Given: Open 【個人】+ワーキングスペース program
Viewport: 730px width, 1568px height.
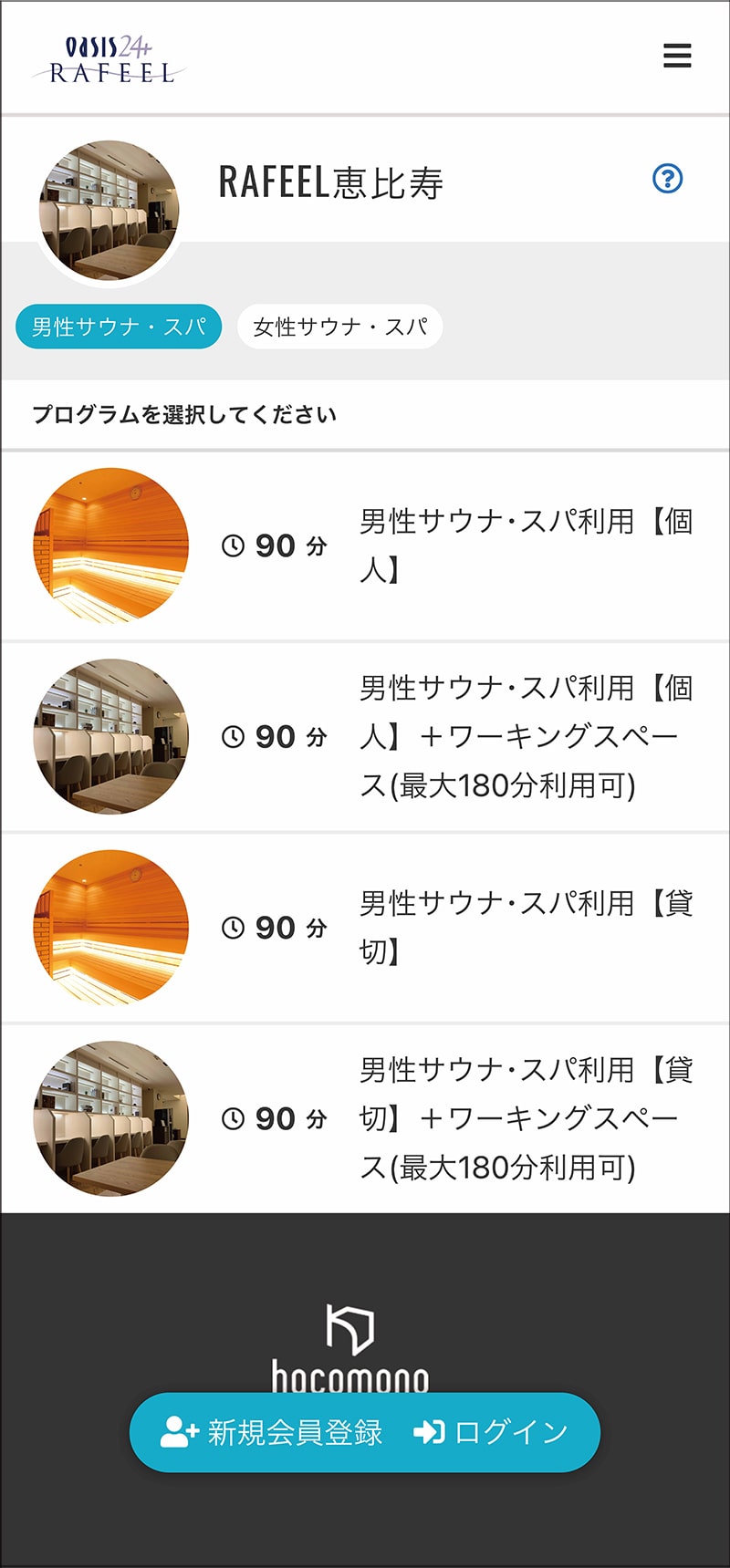Looking at the screenshot, I should point(365,736).
